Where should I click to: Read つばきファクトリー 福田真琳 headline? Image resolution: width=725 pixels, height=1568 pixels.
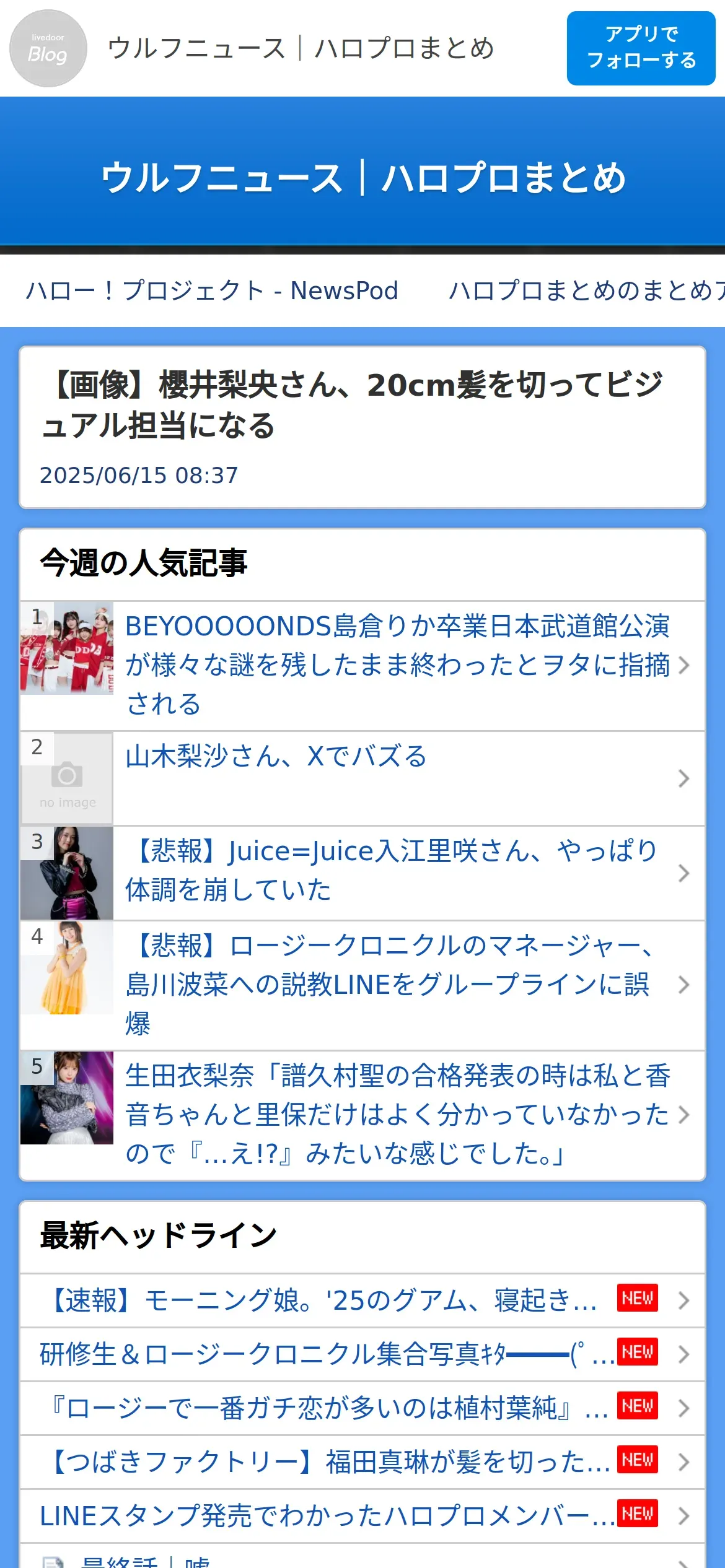pos(328,1462)
